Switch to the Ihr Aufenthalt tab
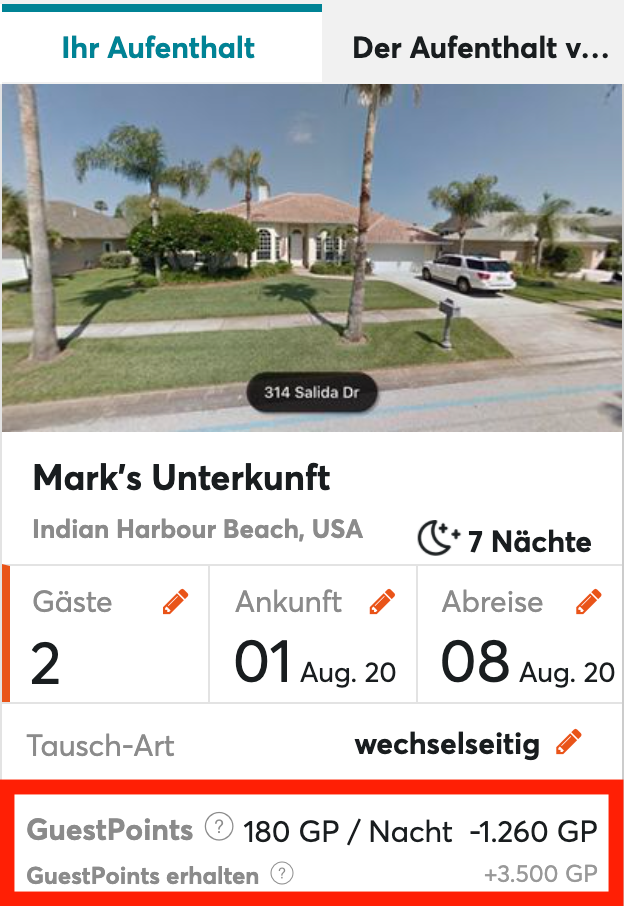 coord(158,48)
